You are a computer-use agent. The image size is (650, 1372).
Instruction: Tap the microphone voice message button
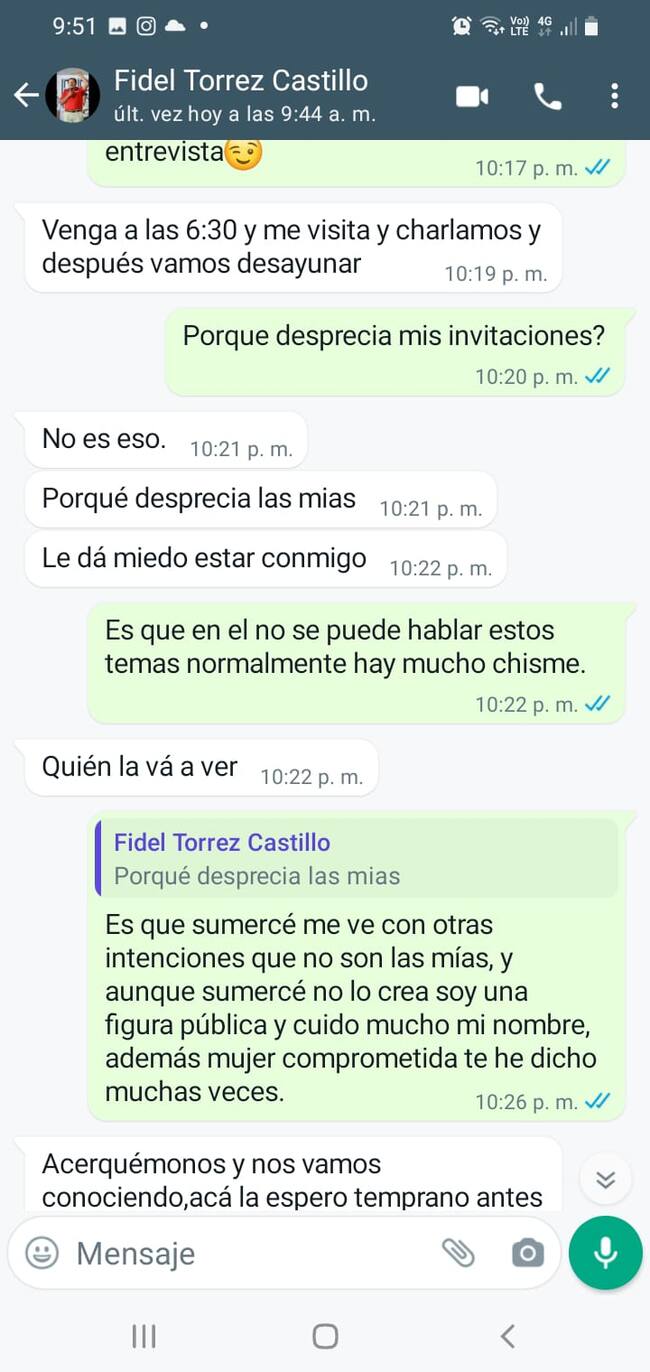[x=605, y=1252]
